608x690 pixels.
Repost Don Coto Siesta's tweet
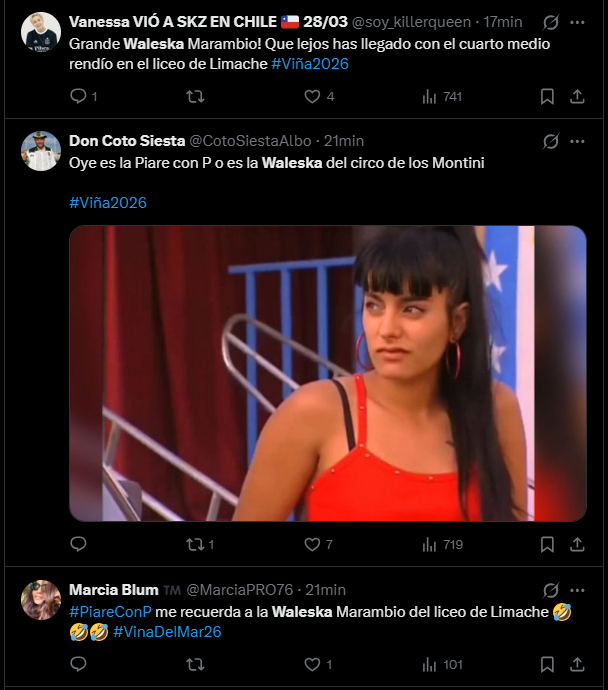pyautogui.click(x=196, y=545)
